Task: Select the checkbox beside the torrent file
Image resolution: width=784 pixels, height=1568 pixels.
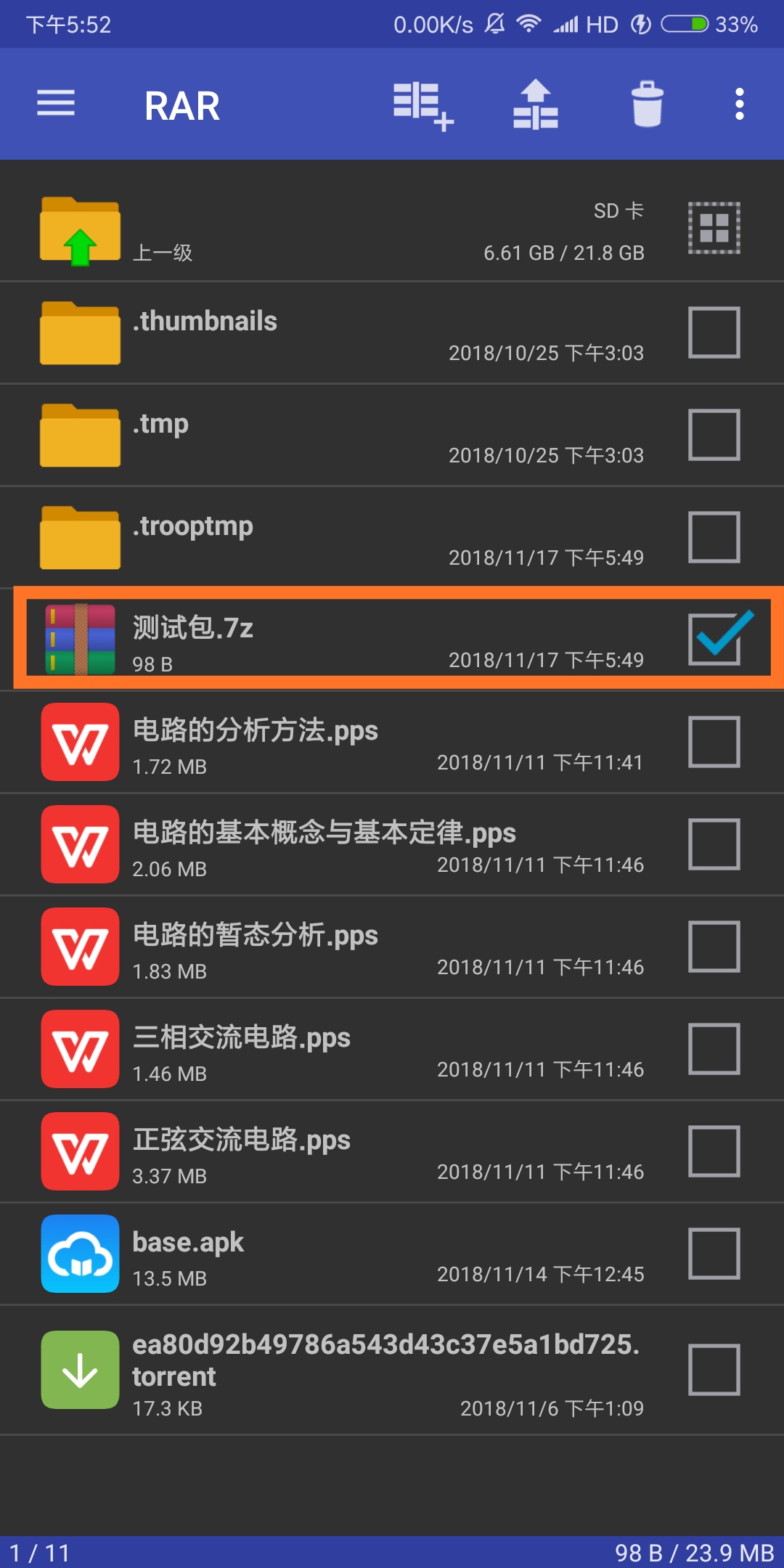Action: click(714, 1369)
